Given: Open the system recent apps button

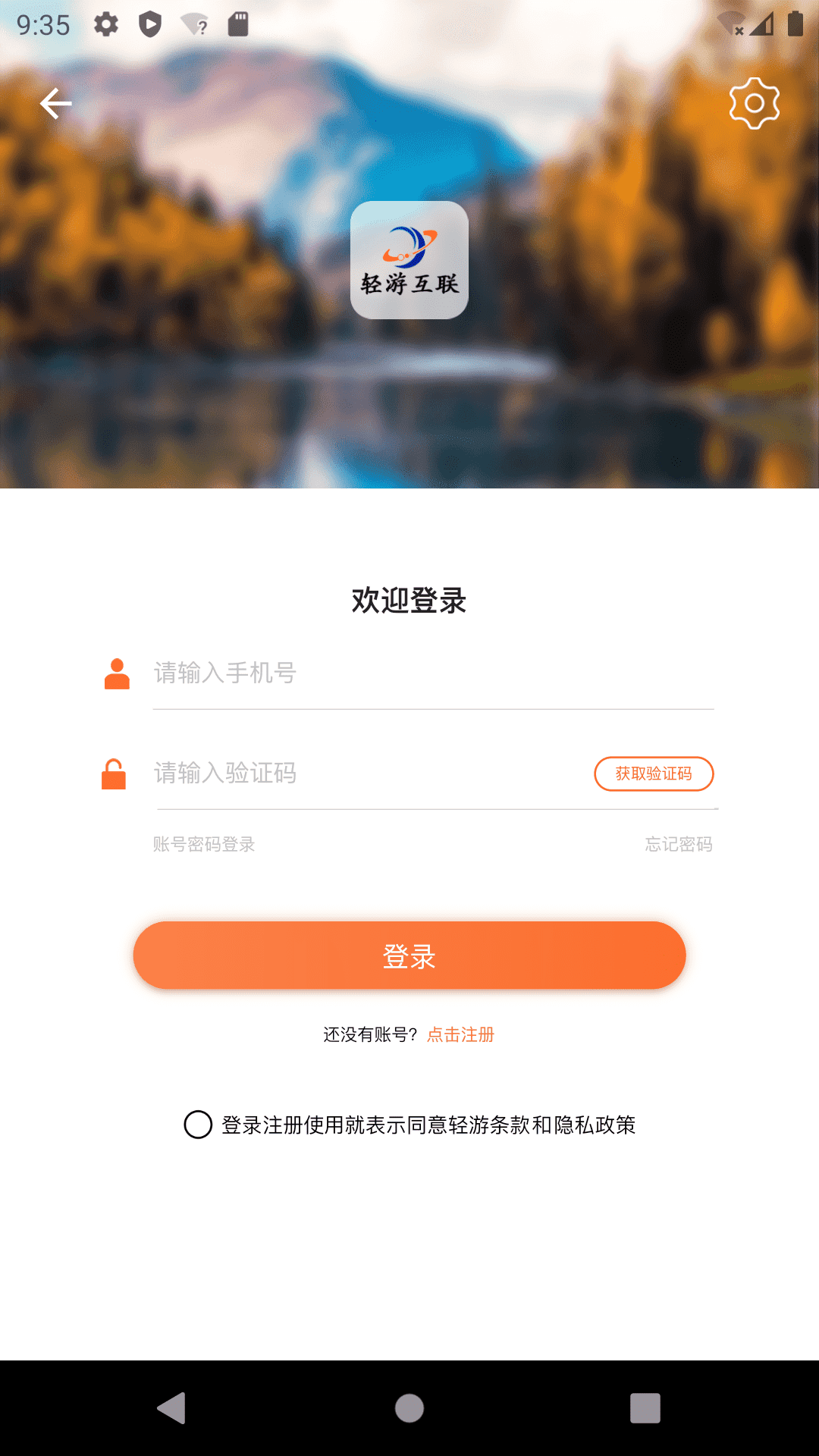Looking at the screenshot, I should coord(645,1408).
